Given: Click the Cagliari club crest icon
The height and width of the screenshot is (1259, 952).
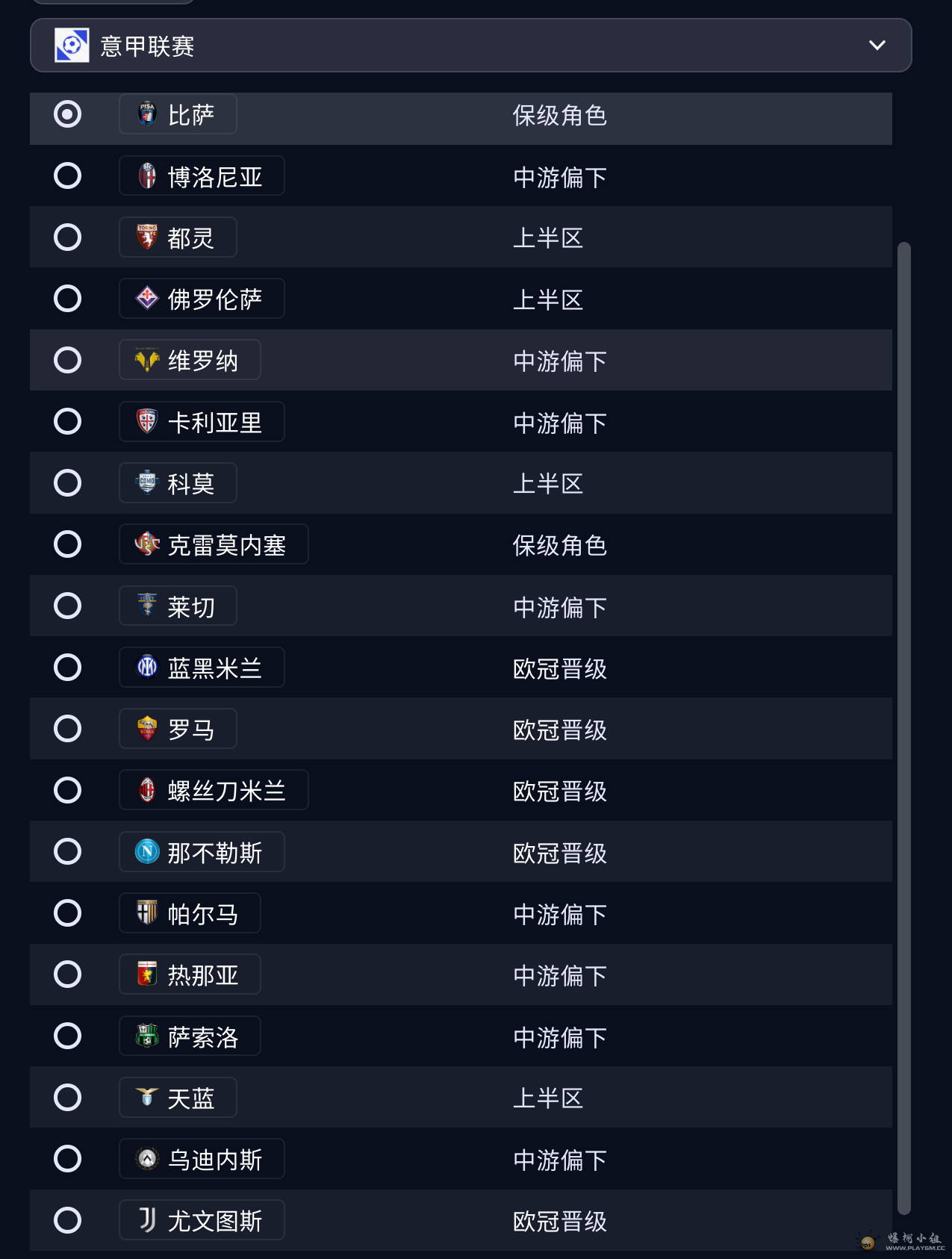Looking at the screenshot, I should (x=148, y=420).
